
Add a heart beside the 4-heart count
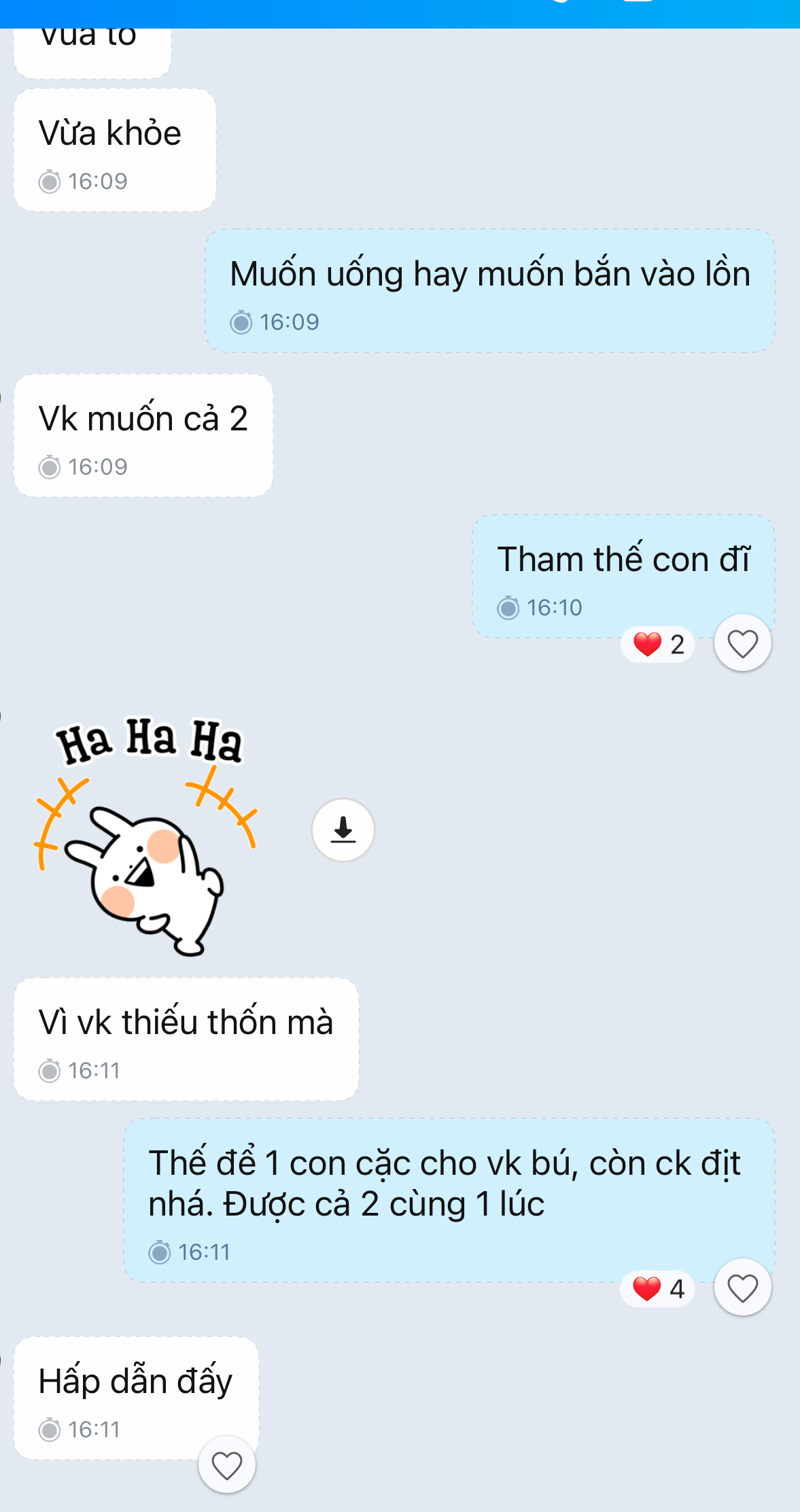742,1288
